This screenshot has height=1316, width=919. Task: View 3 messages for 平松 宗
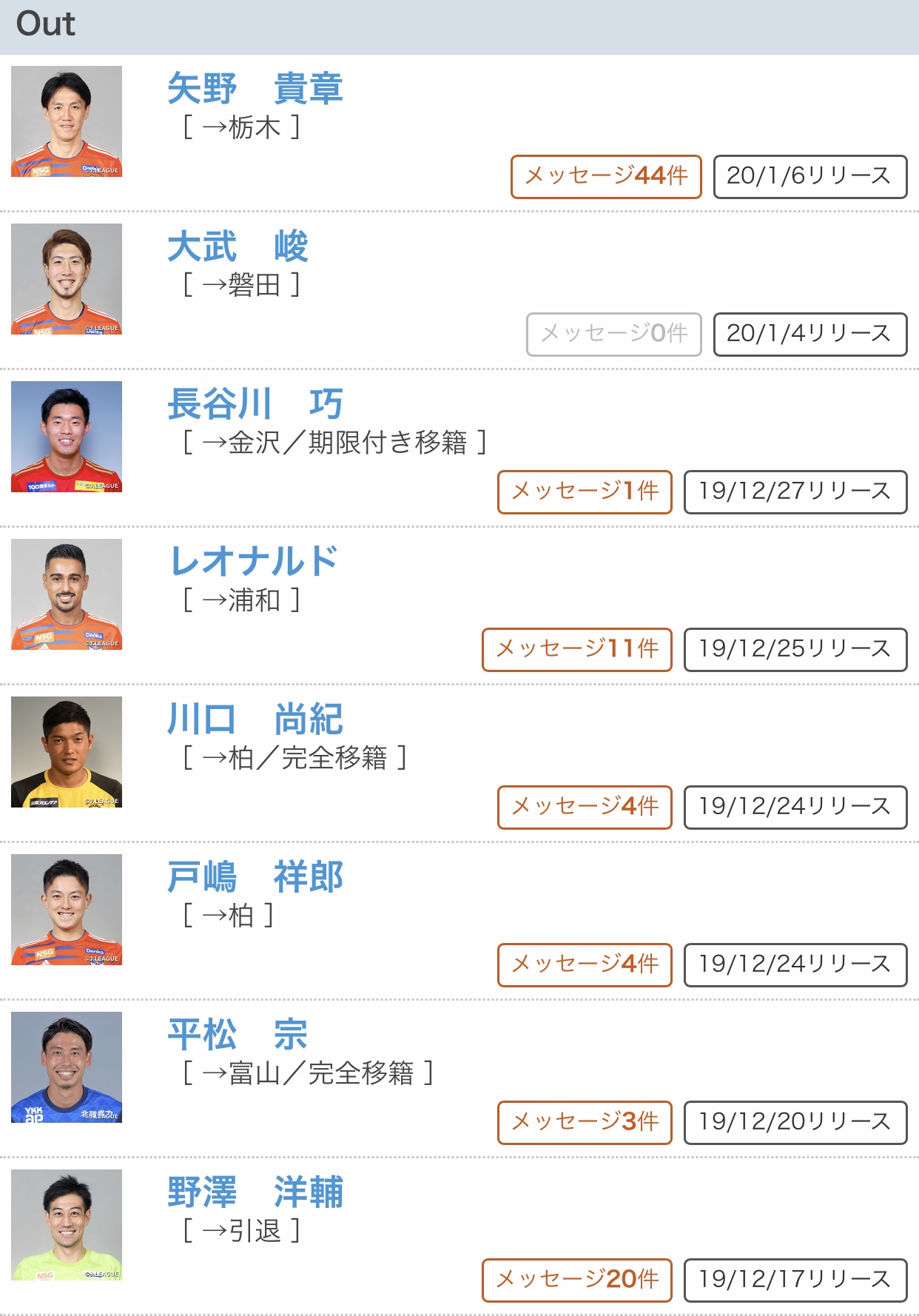tap(585, 1123)
